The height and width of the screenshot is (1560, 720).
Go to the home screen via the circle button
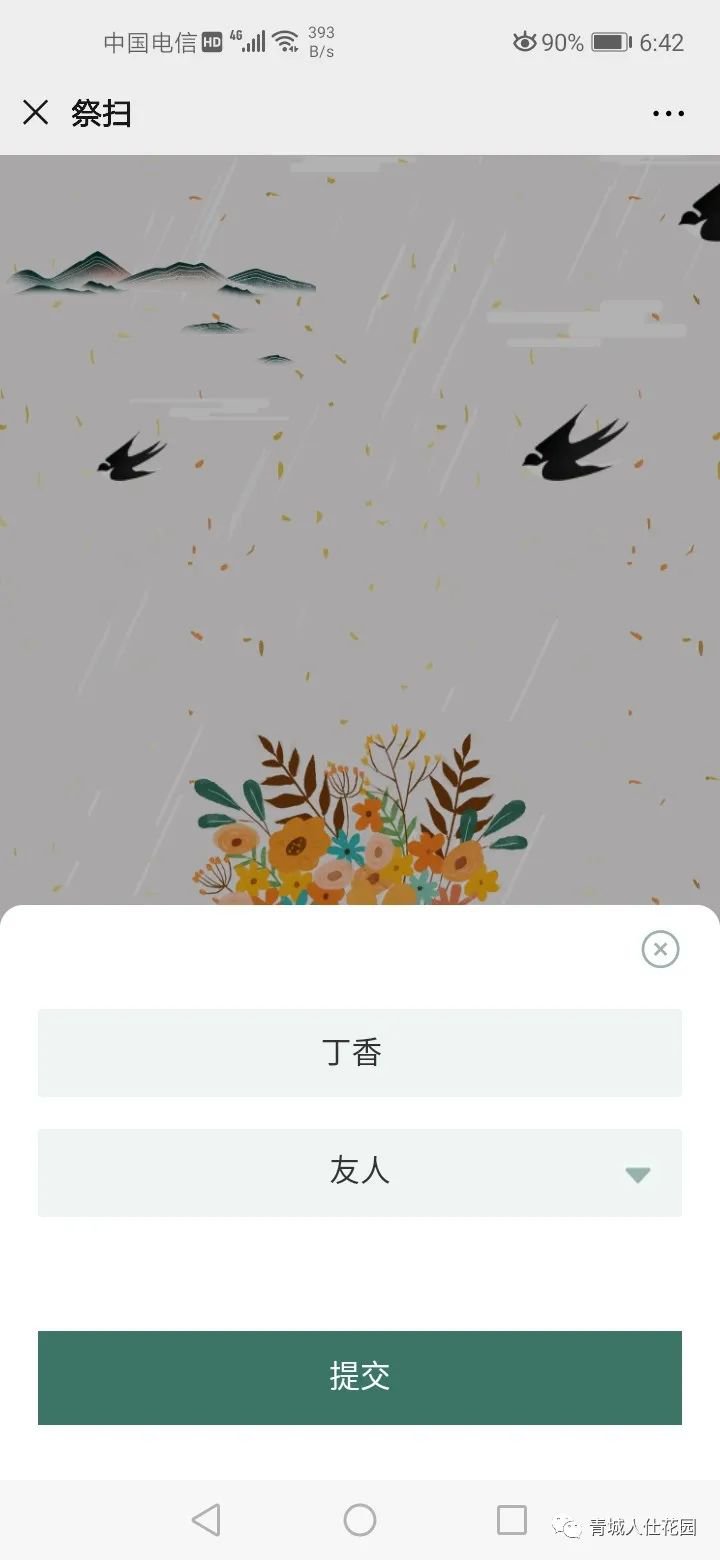click(360, 1520)
